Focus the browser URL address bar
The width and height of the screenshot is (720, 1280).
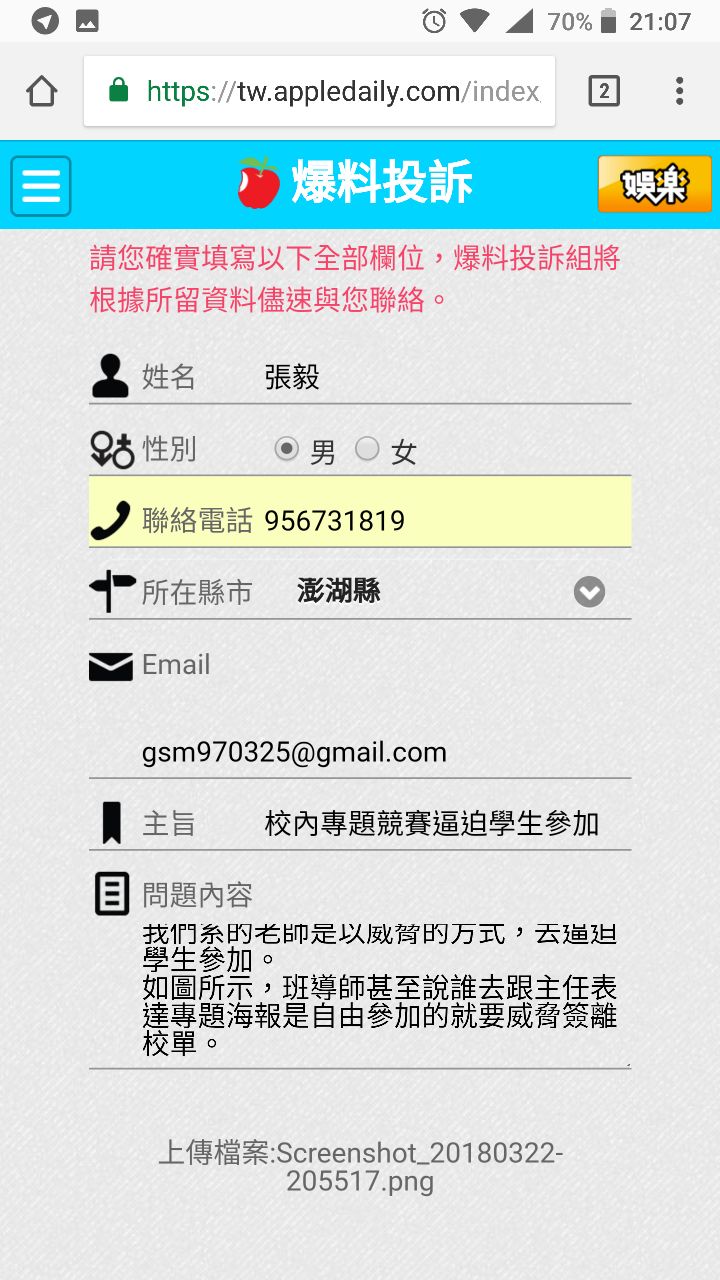[x=330, y=92]
